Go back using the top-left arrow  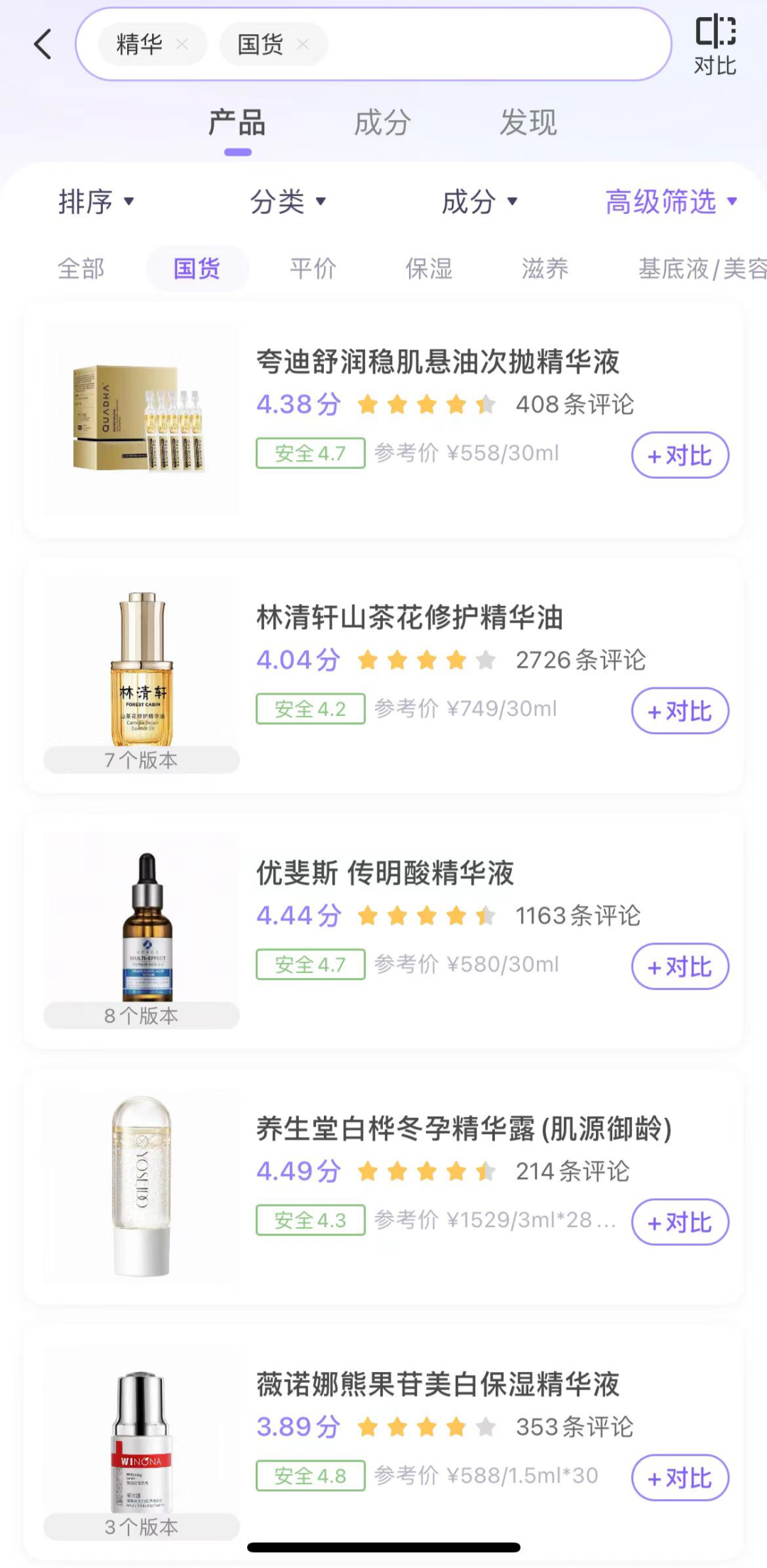pos(43,44)
